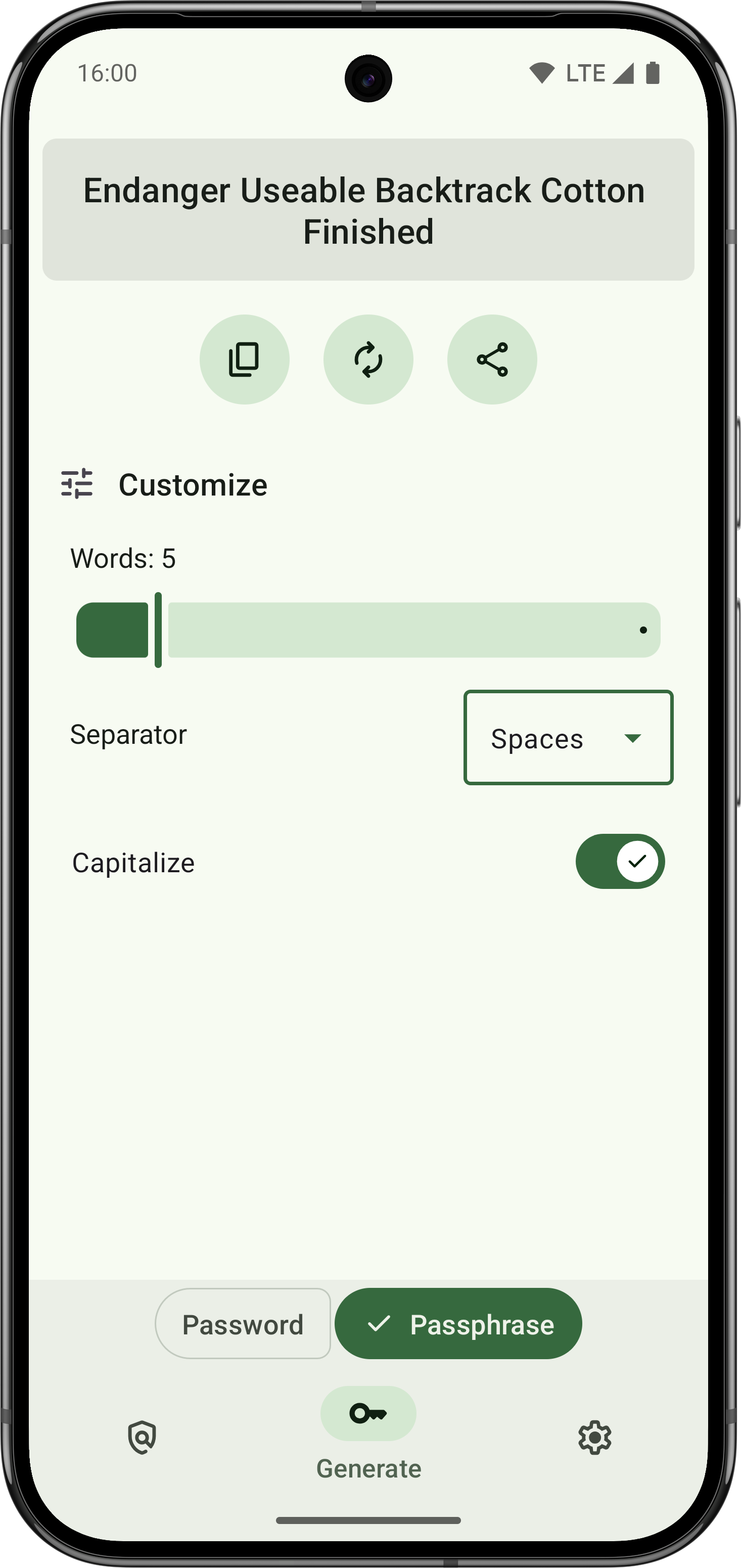Turn off the Capitalize switch
This screenshot has height=1568, width=741.
619,861
